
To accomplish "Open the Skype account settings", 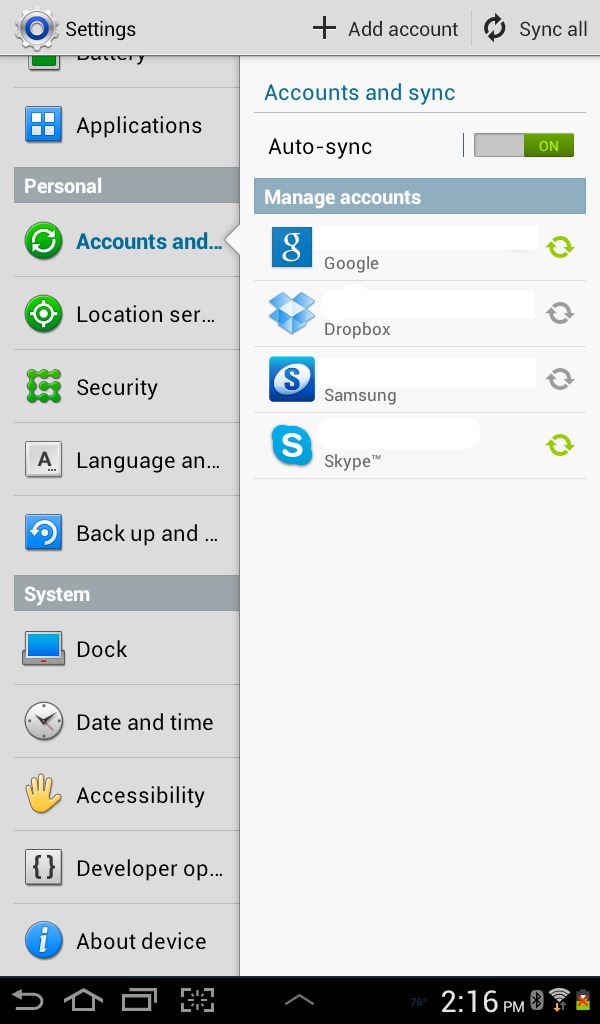I will (x=420, y=445).
